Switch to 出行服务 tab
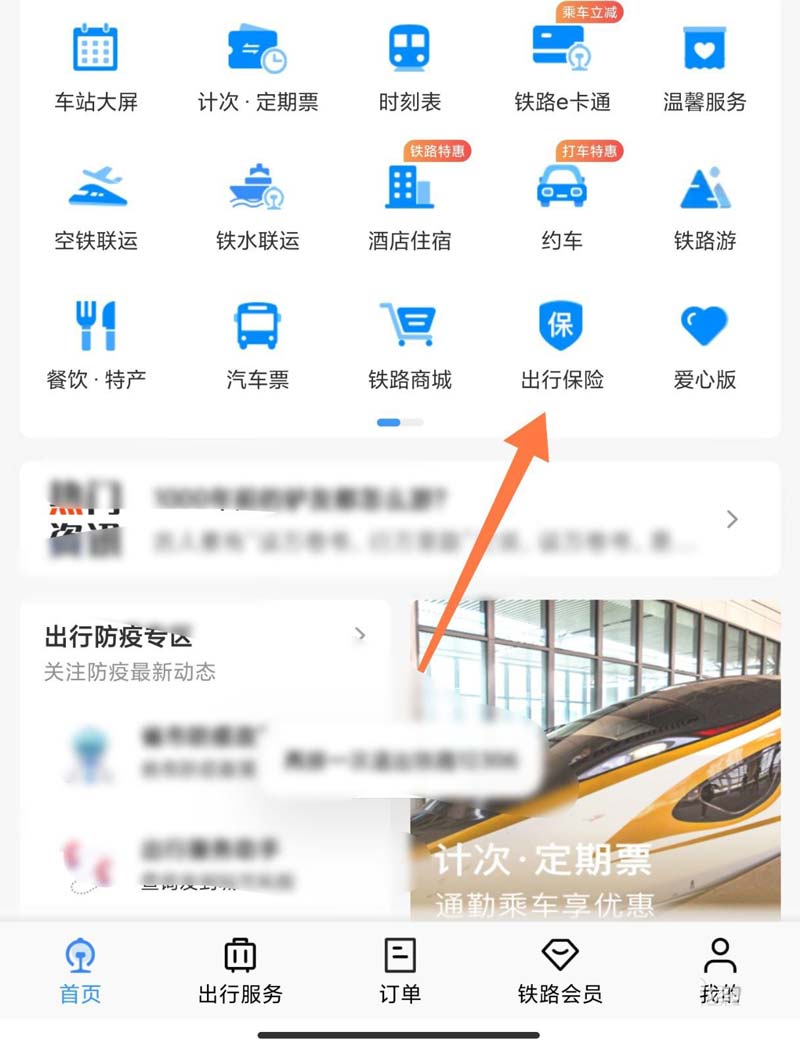The width and height of the screenshot is (800, 1050). (x=240, y=970)
